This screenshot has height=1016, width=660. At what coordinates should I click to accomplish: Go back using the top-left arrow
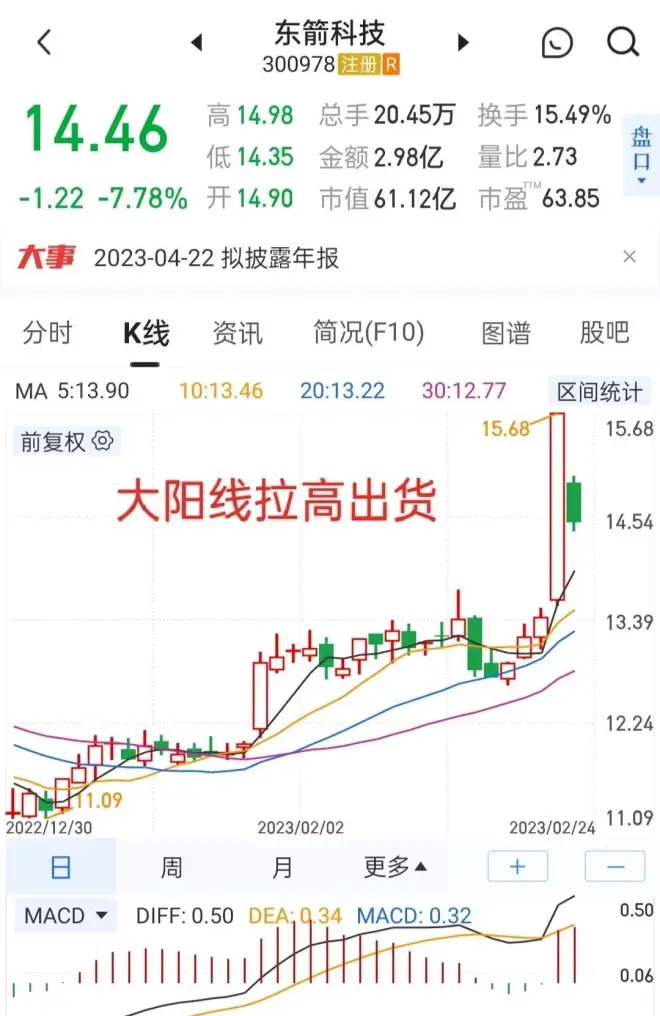(x=43, y=42)
